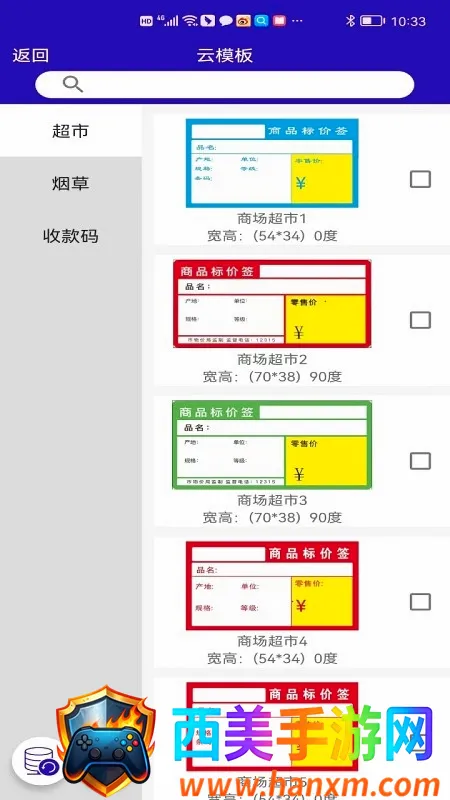Open the template search box
The width and height of the screenshot is (450, 800).
[224, 85]
